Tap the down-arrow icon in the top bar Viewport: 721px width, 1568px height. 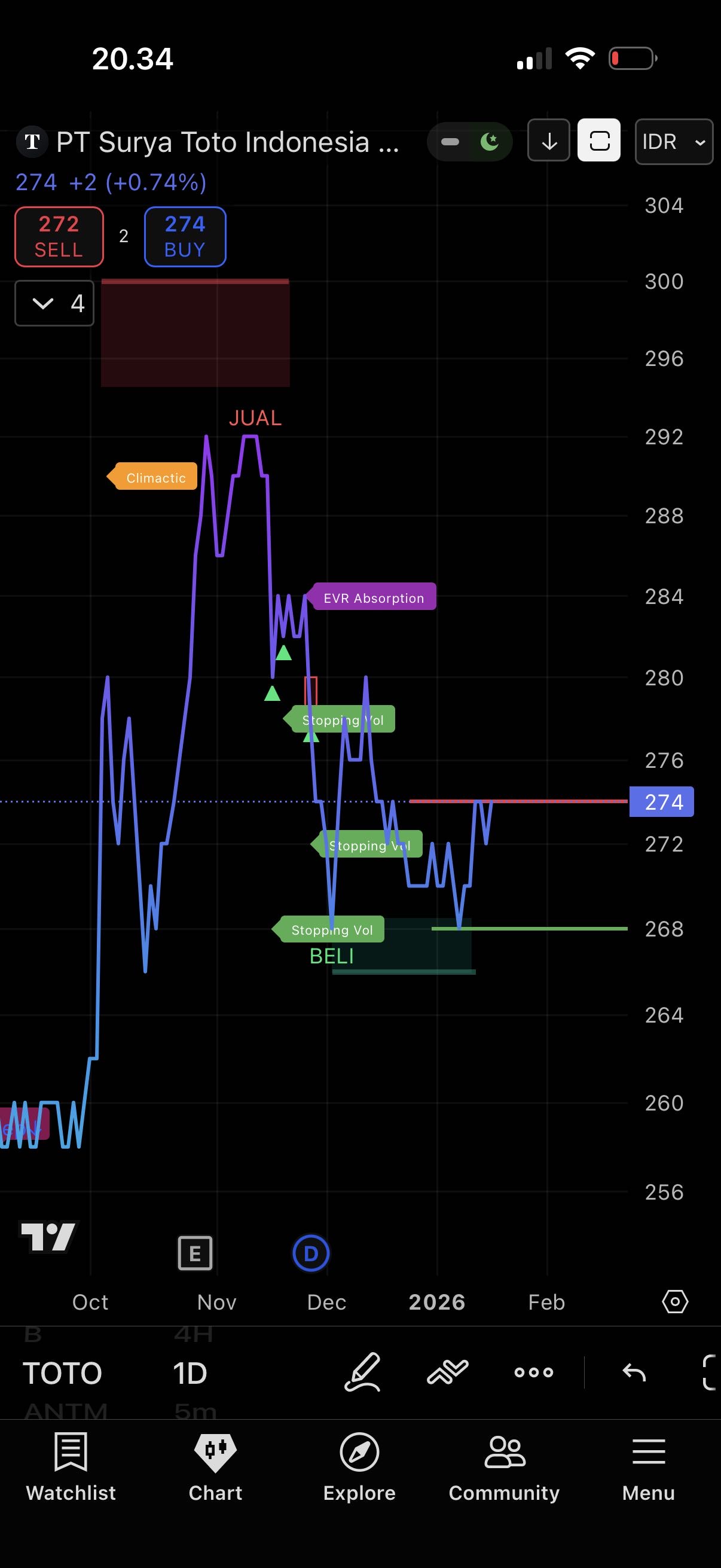tap(548, 141)
